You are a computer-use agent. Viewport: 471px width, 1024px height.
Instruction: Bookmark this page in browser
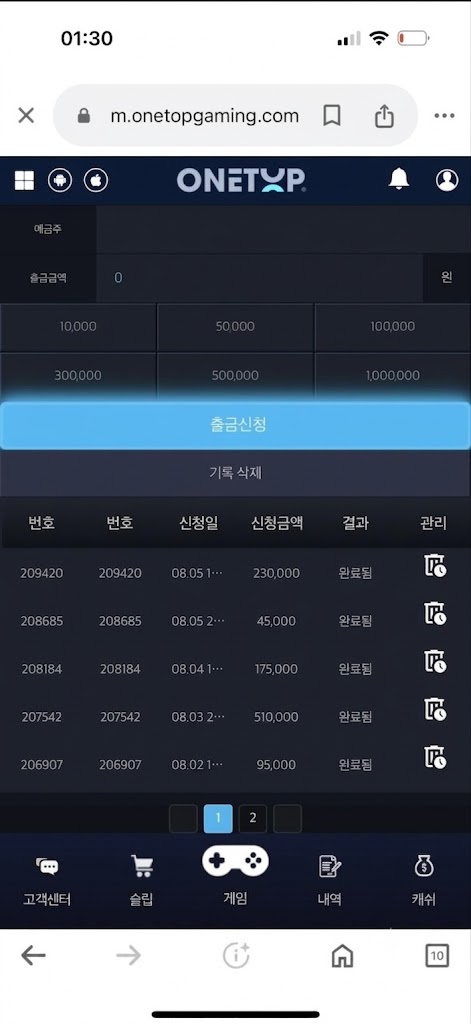(332, 116)
